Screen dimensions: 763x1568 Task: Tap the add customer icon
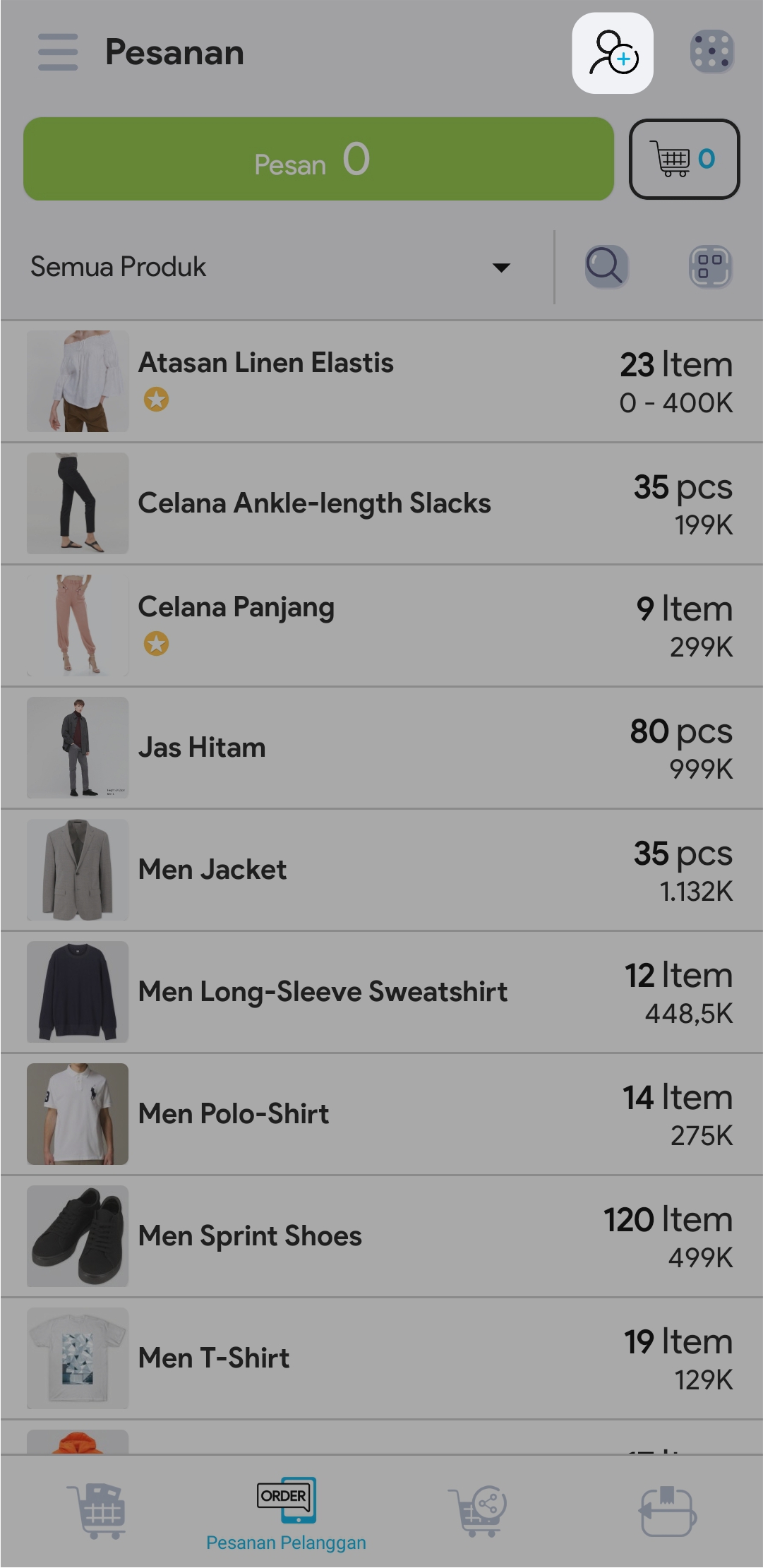612,53
